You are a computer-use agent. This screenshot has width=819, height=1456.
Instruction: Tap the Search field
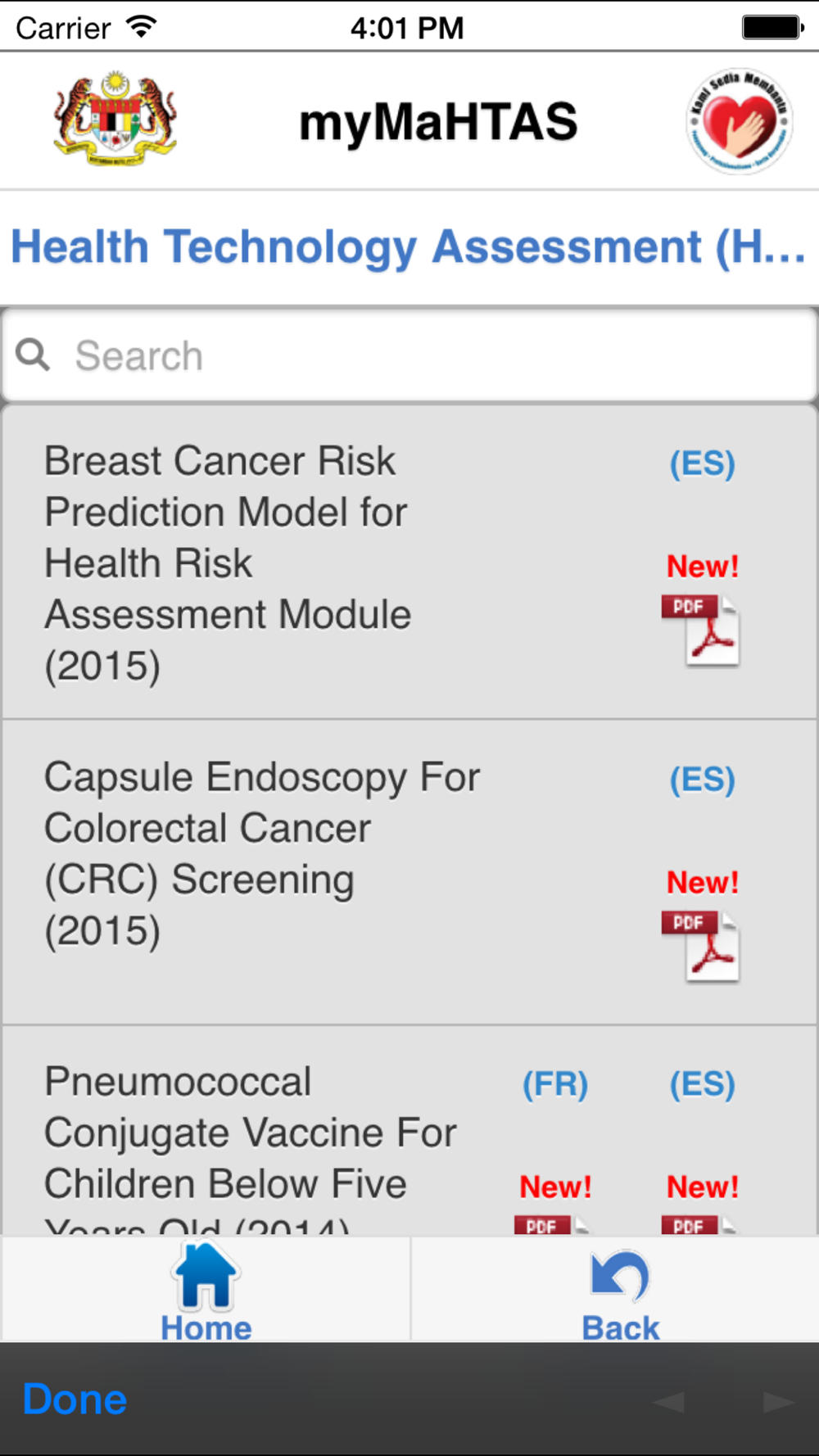409,355
